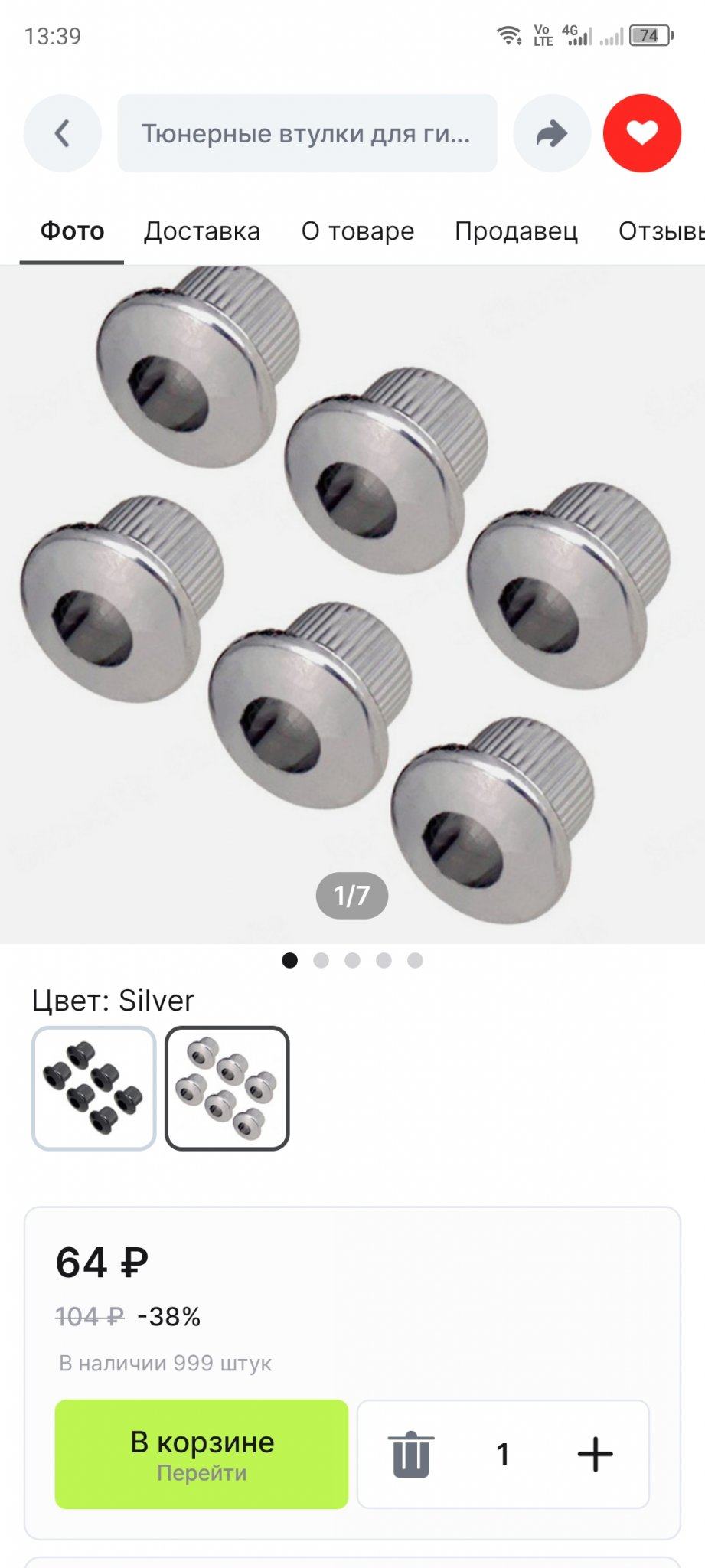The height and width of the screenshot is (1568, 705).
Task: Remove item with the trash icon
Action: click(411, 1454)
